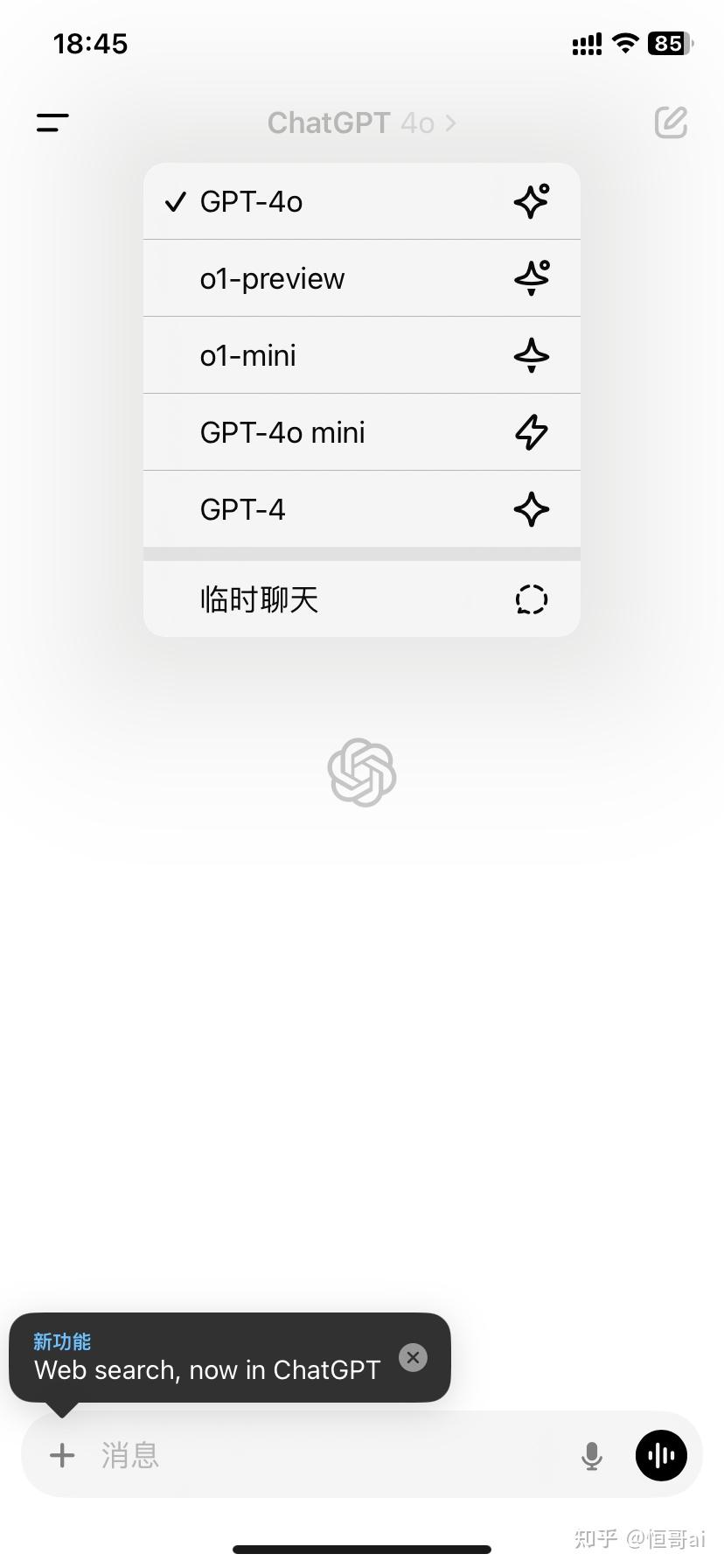Confirm GPT-4o is the checked model

[175, 201]
